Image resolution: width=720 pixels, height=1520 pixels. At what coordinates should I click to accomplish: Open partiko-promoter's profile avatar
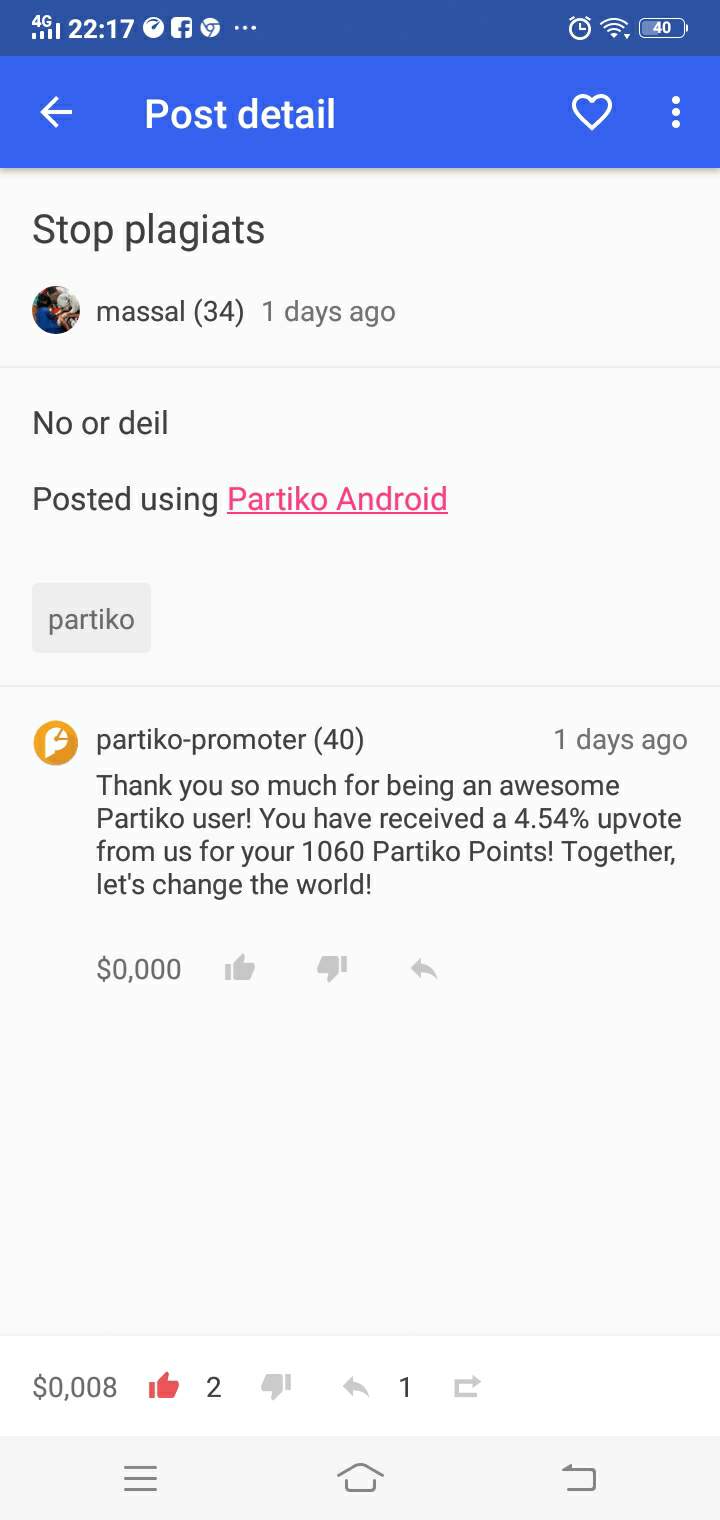tap(56, 743)
